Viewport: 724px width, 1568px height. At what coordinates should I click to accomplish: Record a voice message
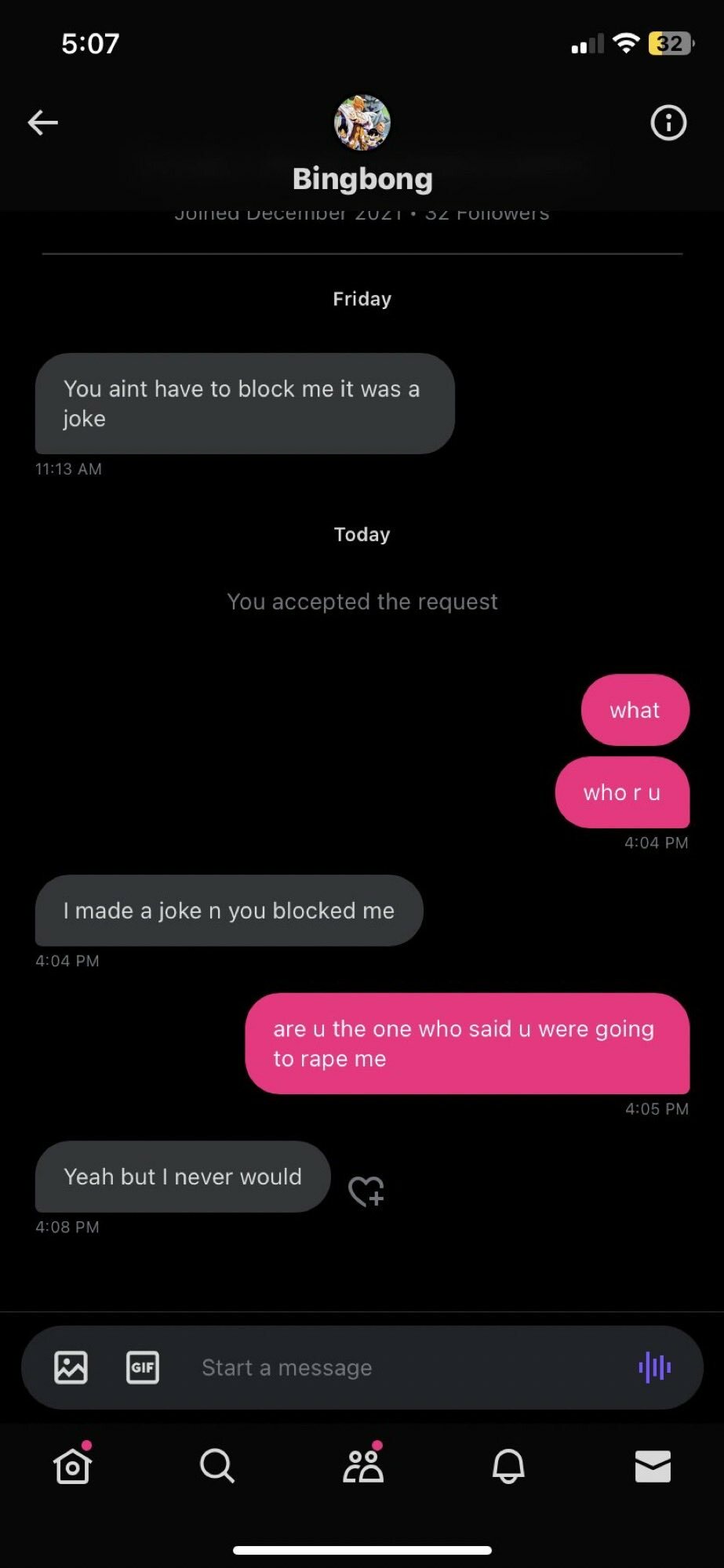(655, 1367)
